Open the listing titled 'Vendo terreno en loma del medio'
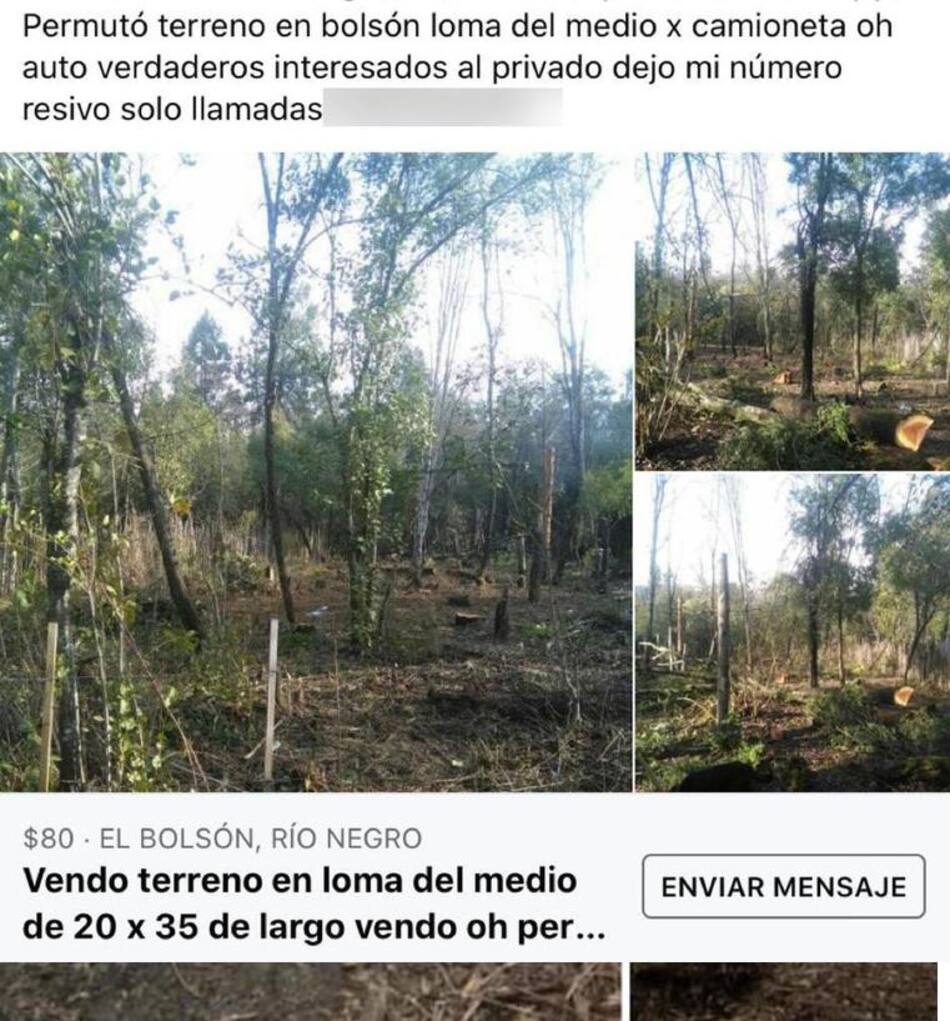This screenshot has height=1021, width=950. (300, 882)
